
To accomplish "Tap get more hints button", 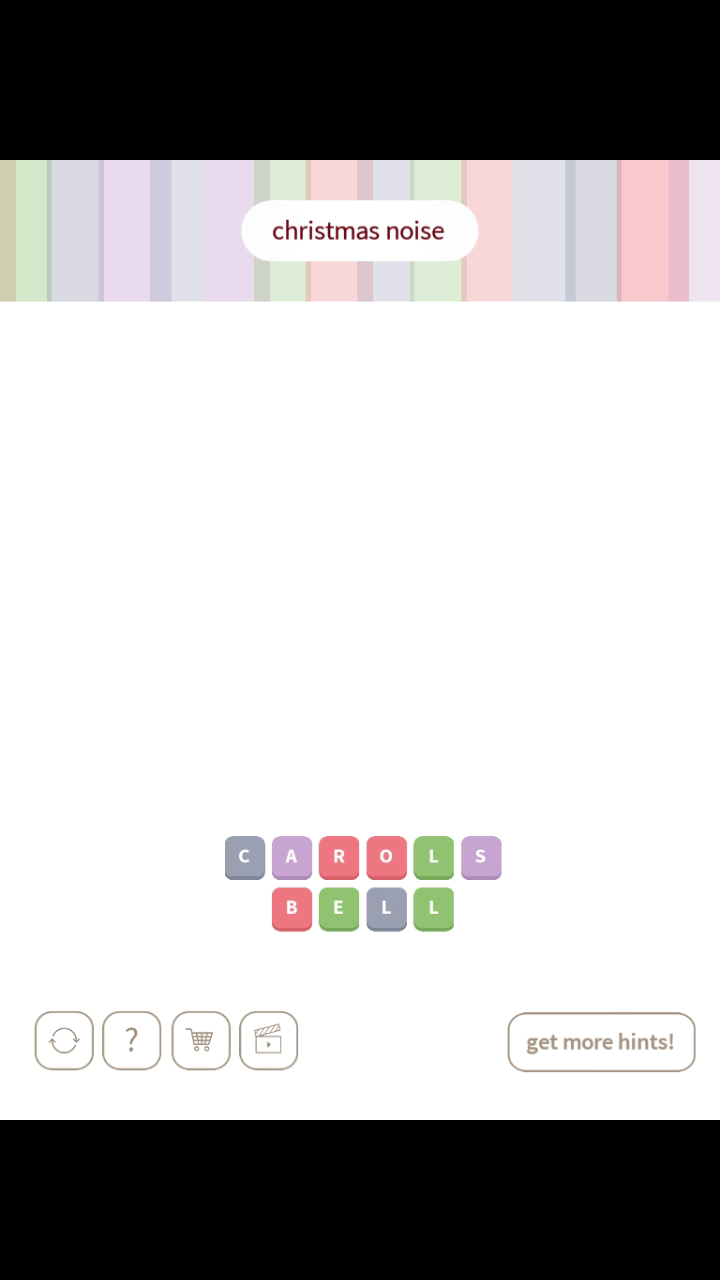I will 601,1042.
